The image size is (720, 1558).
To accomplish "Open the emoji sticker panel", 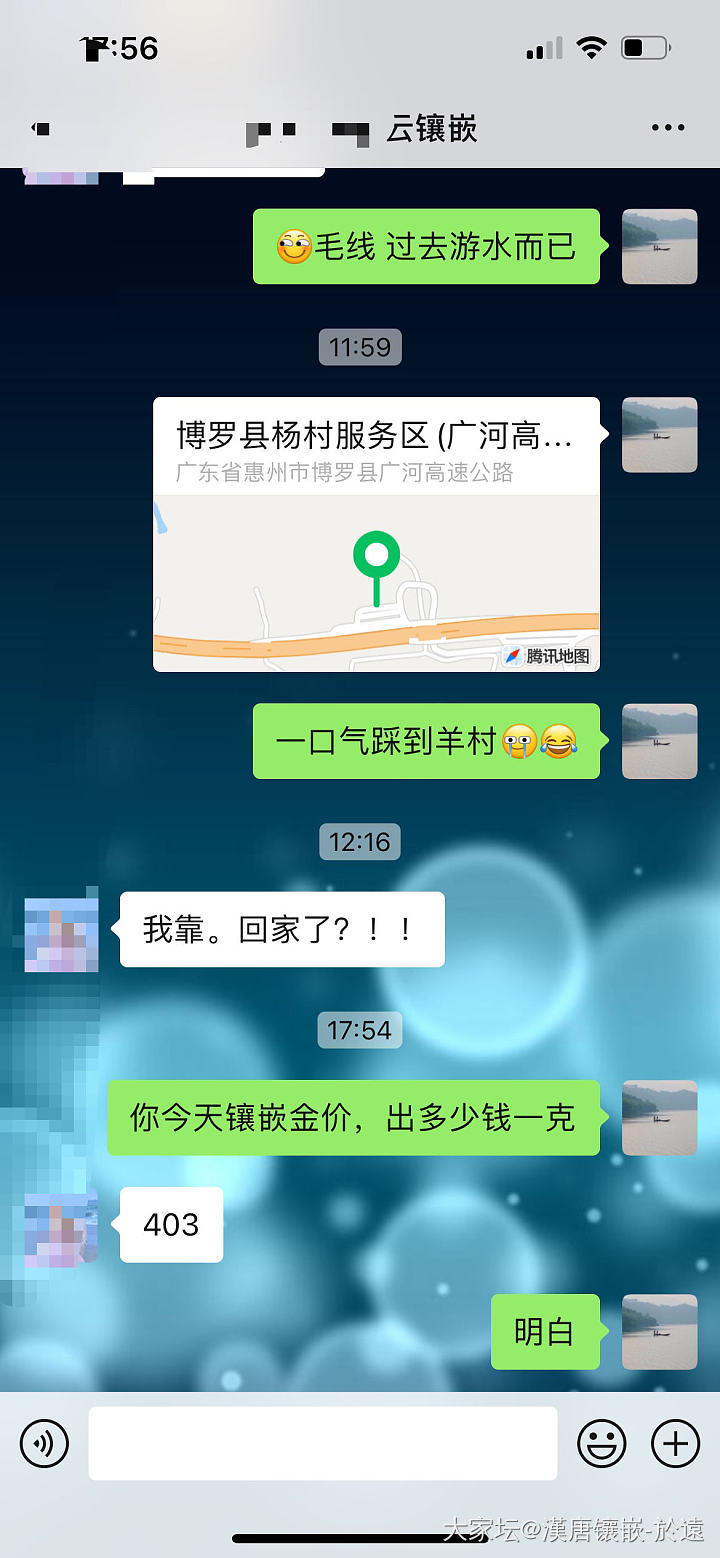I will pos(602,1443).
